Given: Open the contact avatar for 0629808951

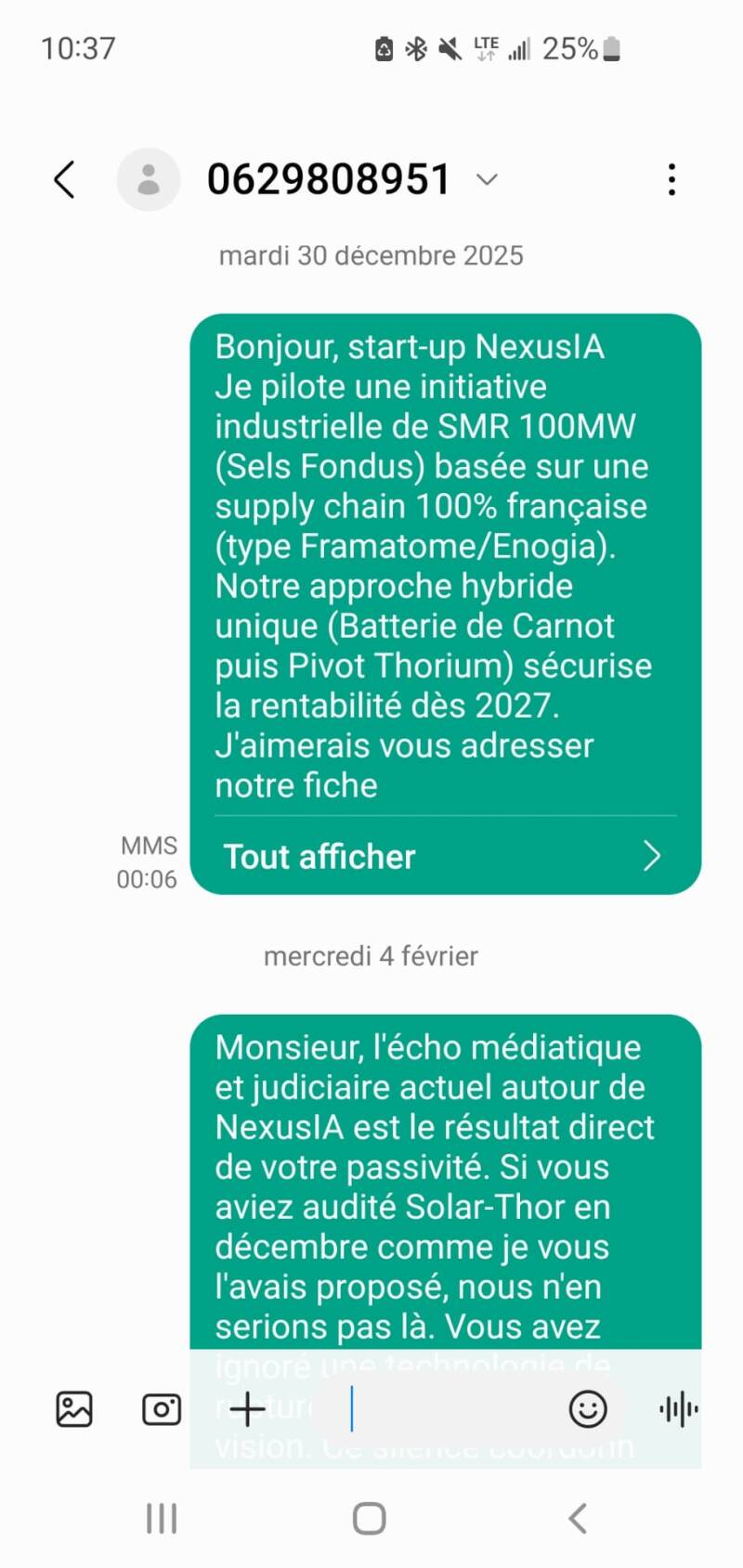Looking at the screenshot, I should click(x=149, y=179).
